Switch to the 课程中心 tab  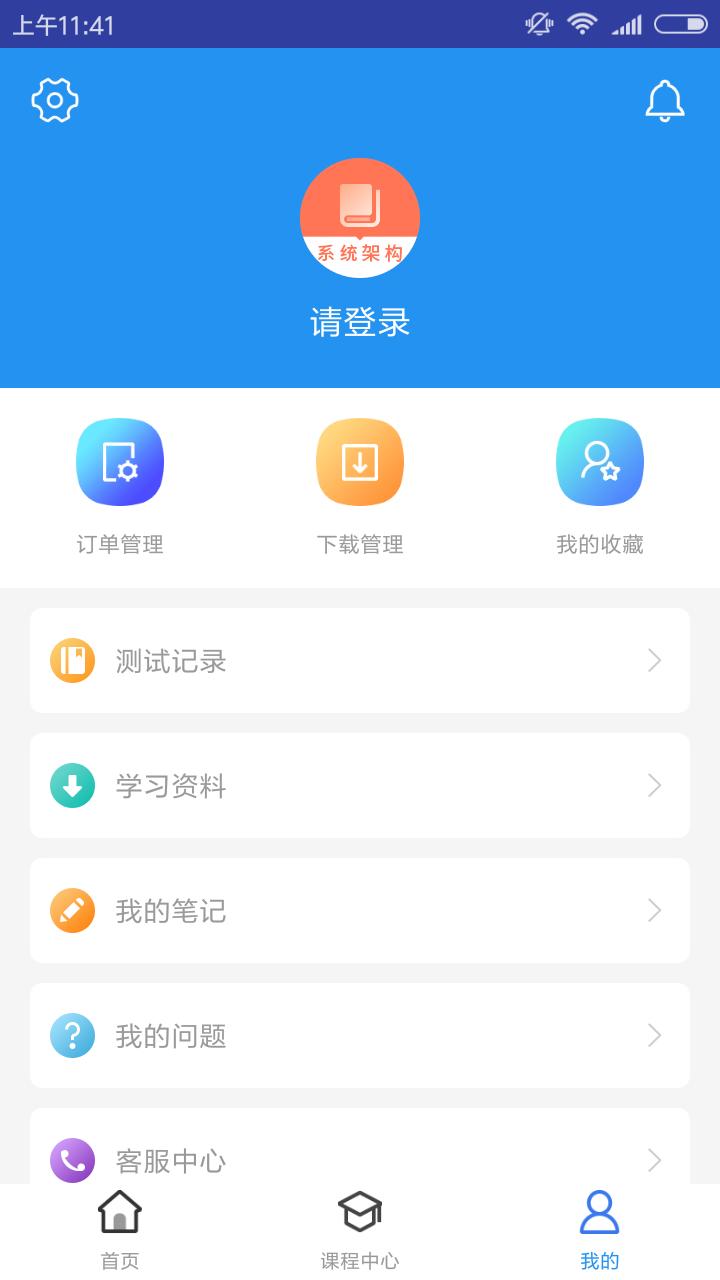360,1231
